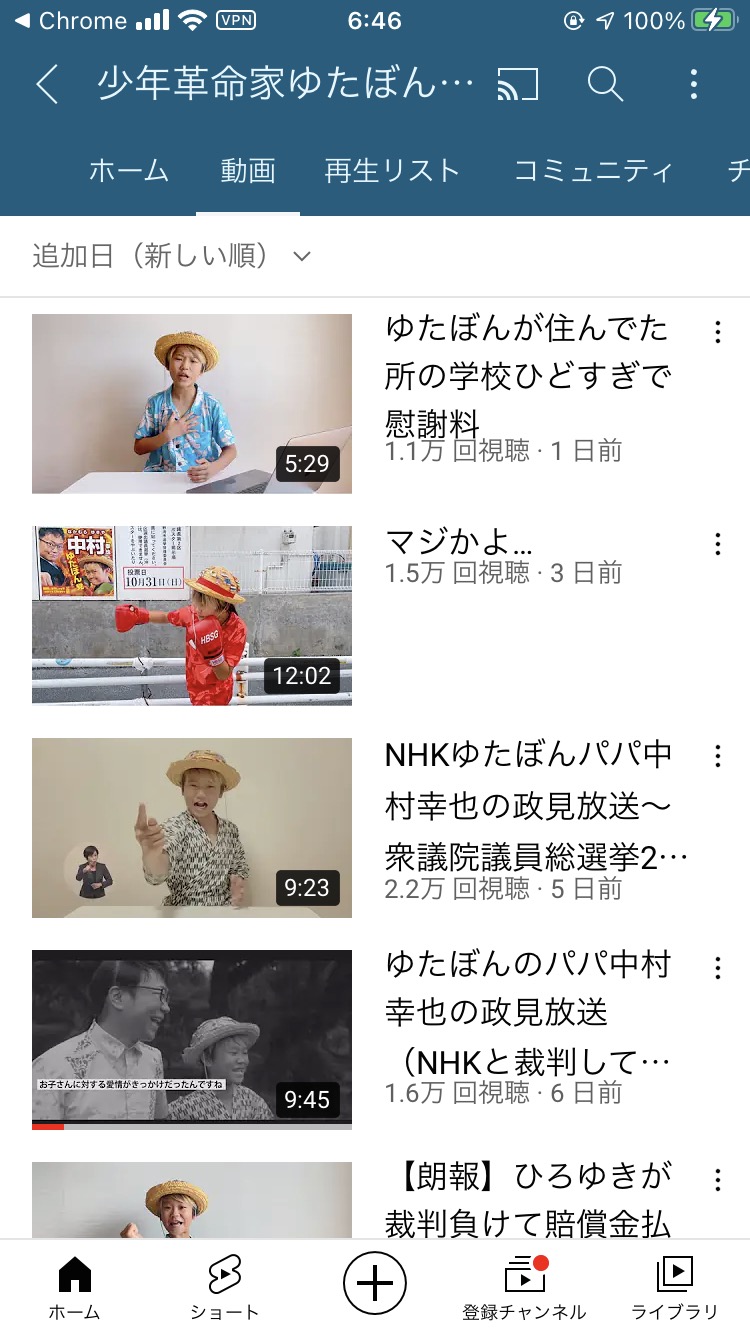Switch to the ホーム channel tab
Viewport: 750px width, 1334px height.
(129, 171)
